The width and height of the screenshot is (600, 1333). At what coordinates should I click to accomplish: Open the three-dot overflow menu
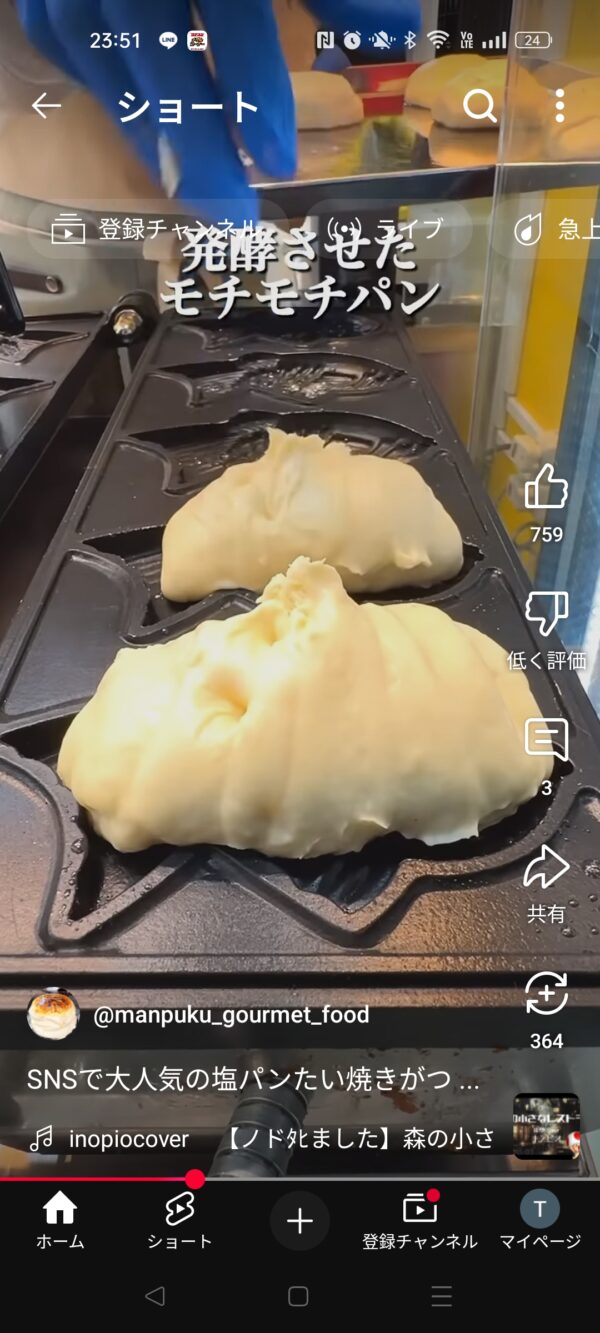(559, 106)
